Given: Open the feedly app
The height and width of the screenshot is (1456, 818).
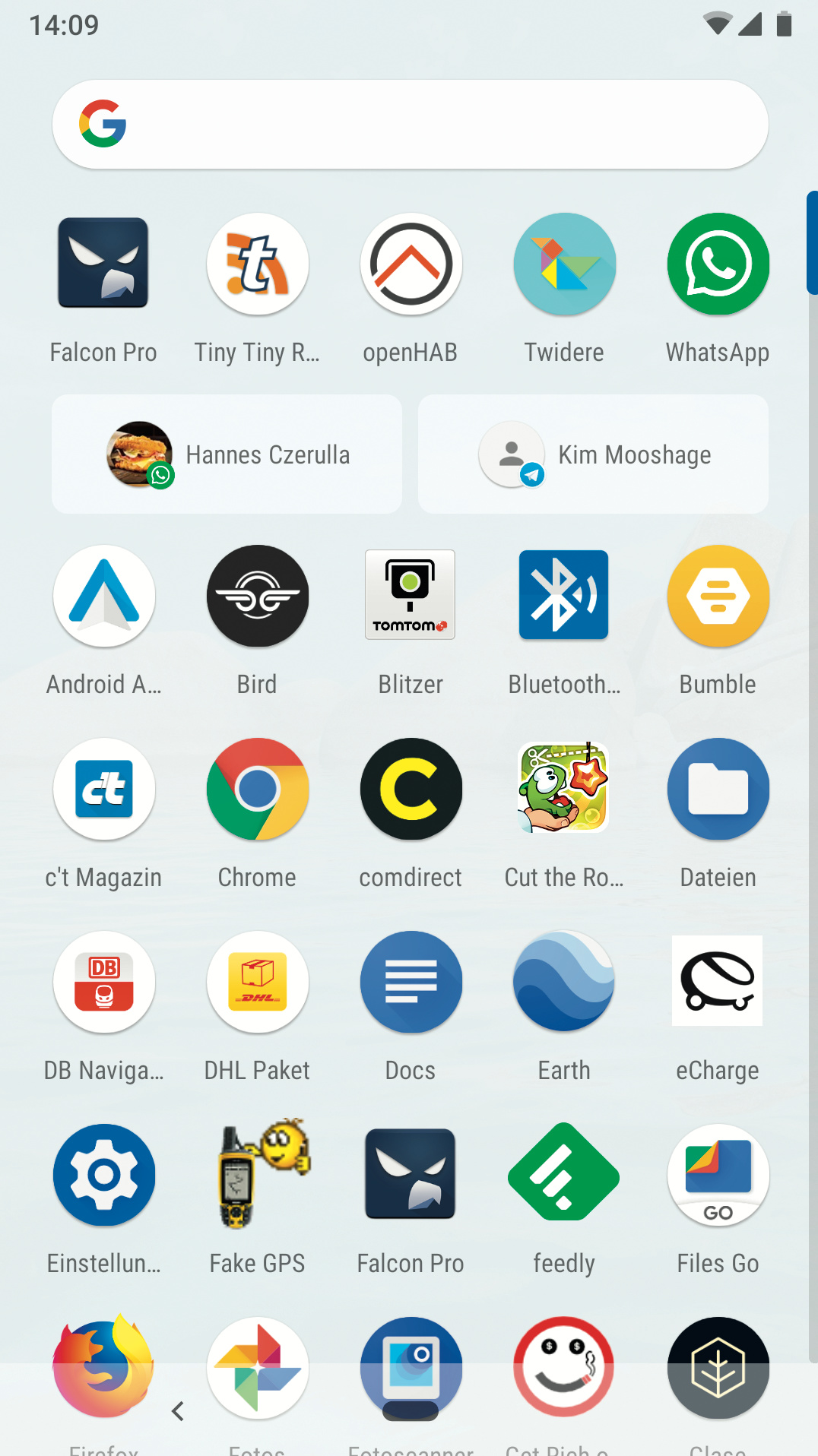Looking at the screenshot, I should [564, 1176].
